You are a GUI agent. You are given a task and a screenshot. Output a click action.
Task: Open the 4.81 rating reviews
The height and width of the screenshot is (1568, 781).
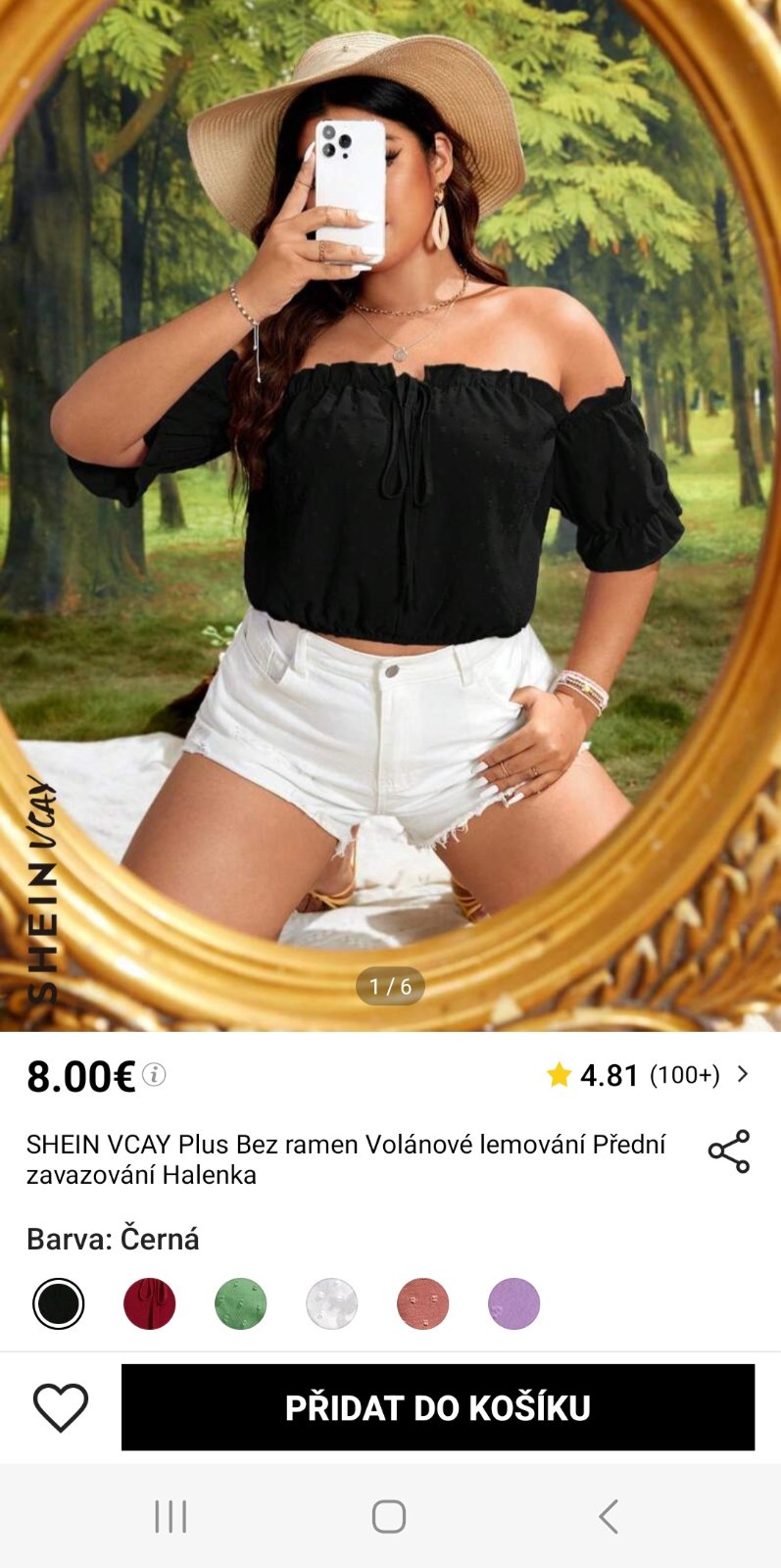click(x=649, y=1075)
